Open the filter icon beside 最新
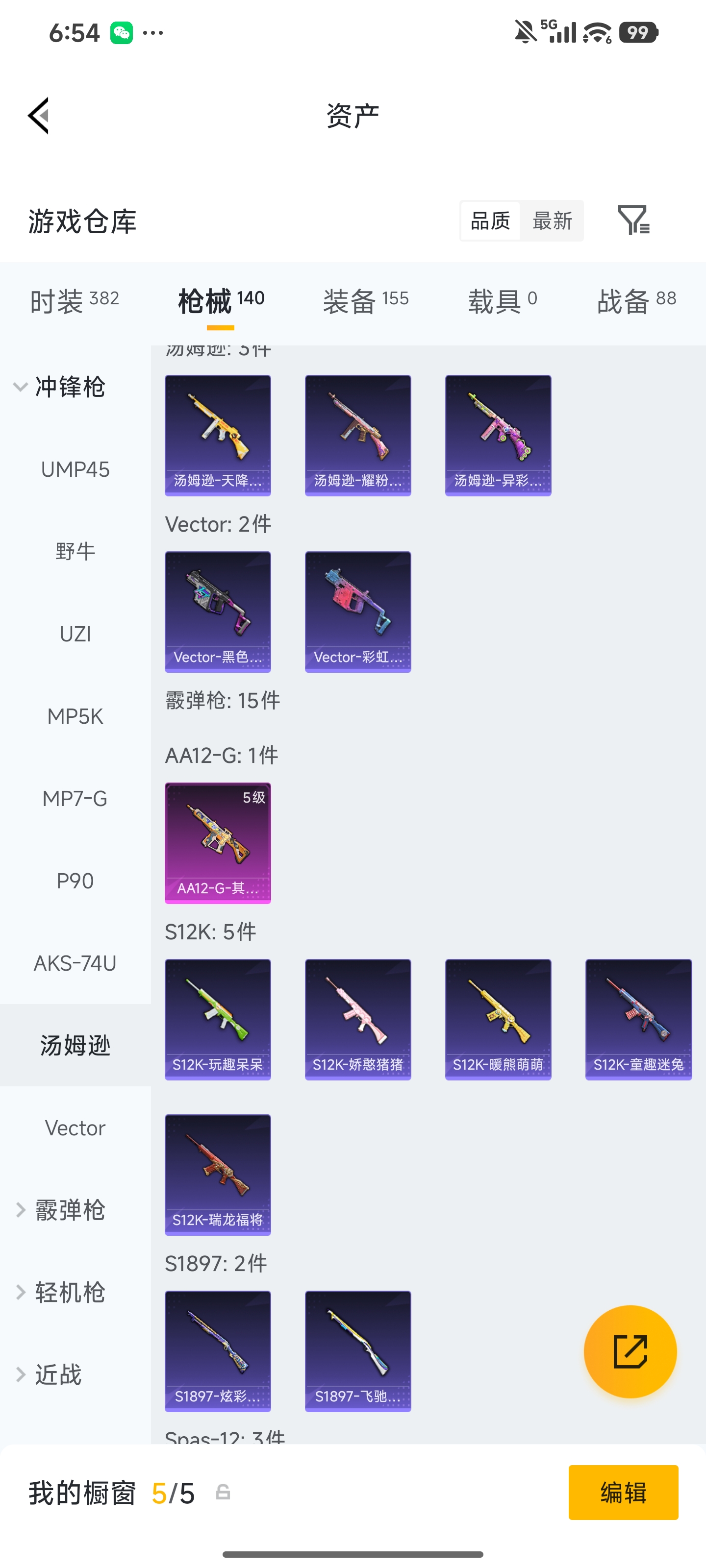The image size is (706, 1568). coord(633,220)
